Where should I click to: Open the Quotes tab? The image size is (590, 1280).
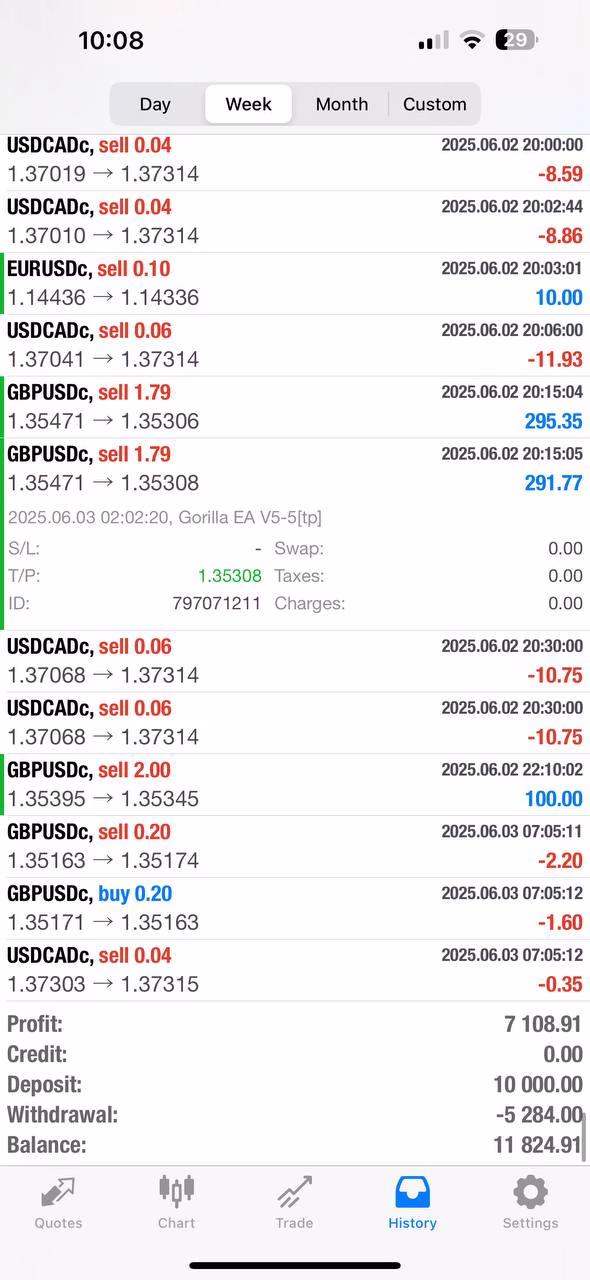(x=59, y=1202)
